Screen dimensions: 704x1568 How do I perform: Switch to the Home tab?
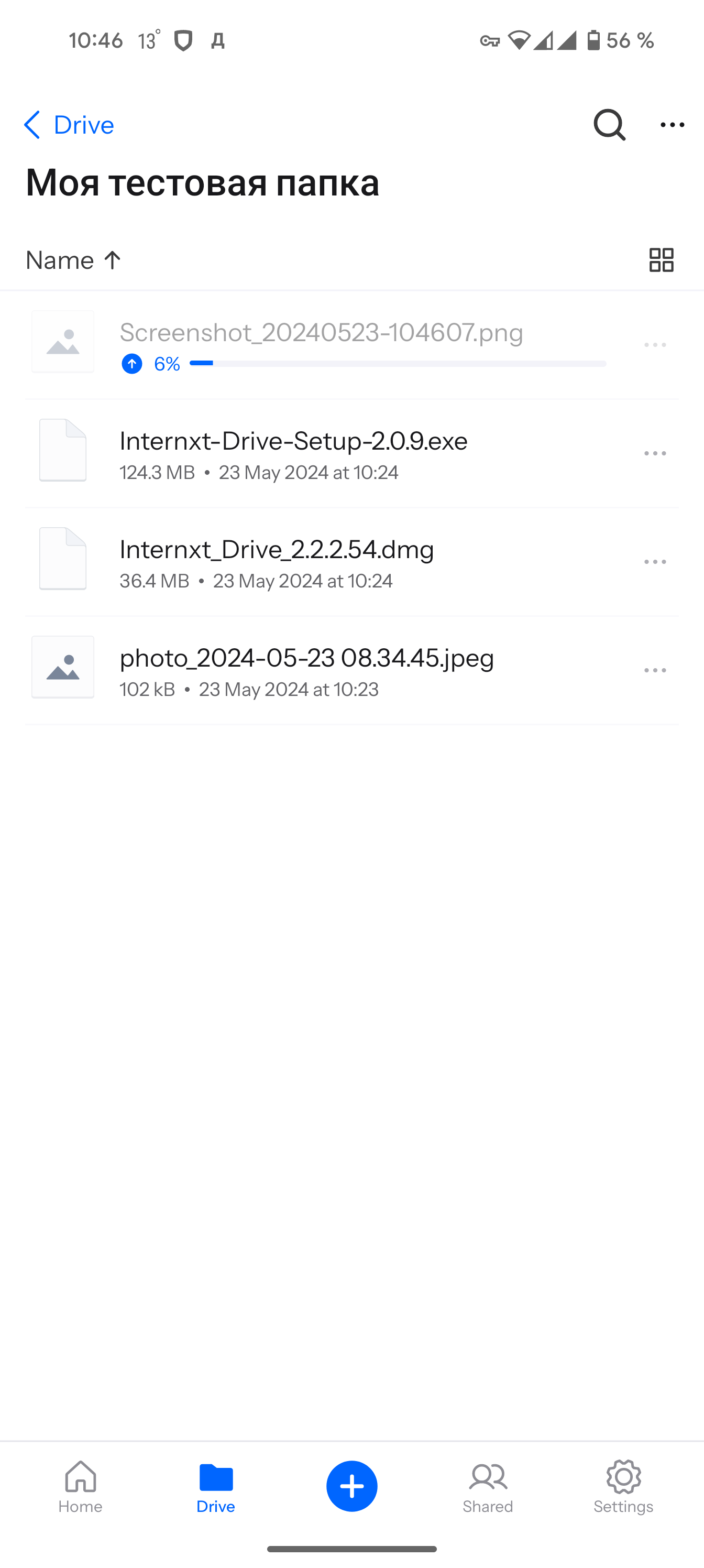80,1486
